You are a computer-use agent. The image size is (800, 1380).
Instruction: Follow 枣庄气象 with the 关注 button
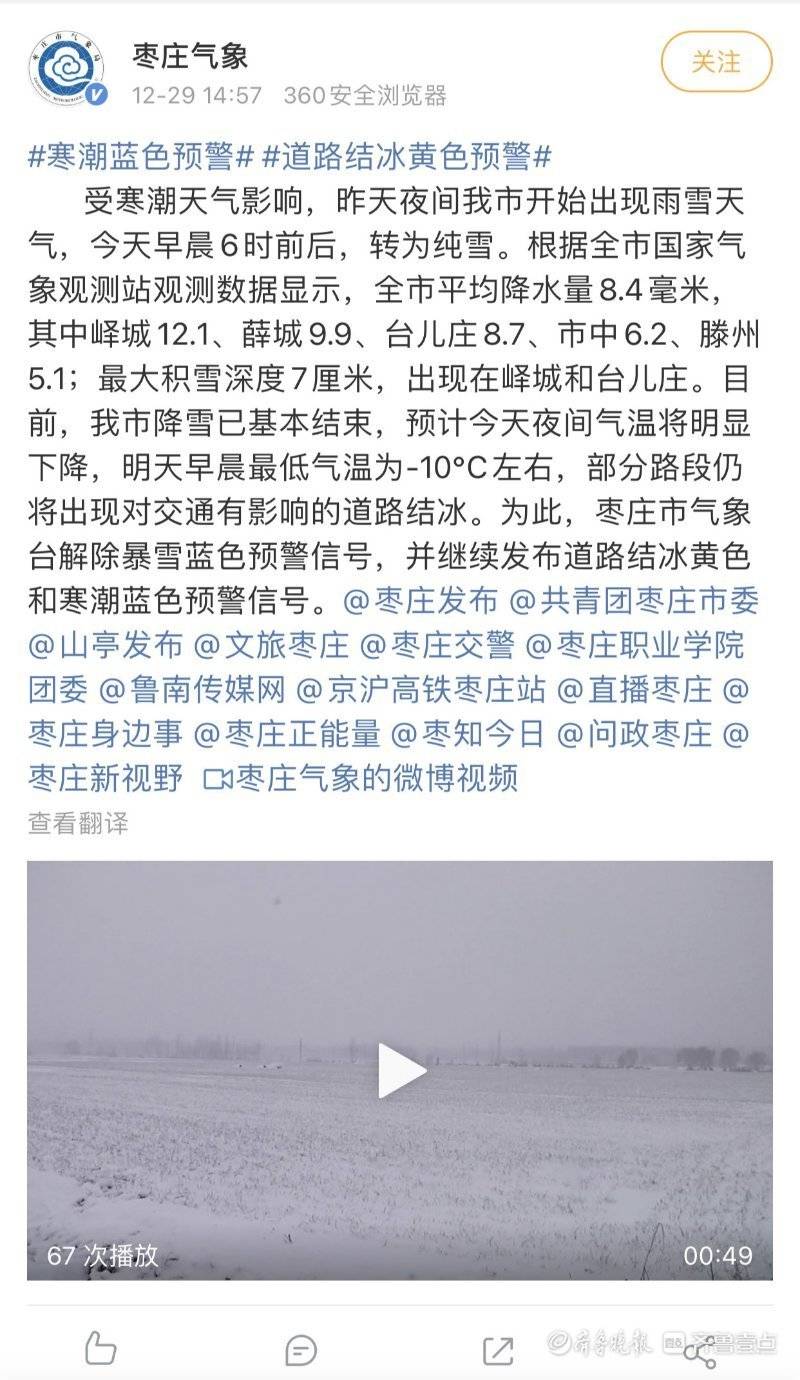[x=716, y=62]
